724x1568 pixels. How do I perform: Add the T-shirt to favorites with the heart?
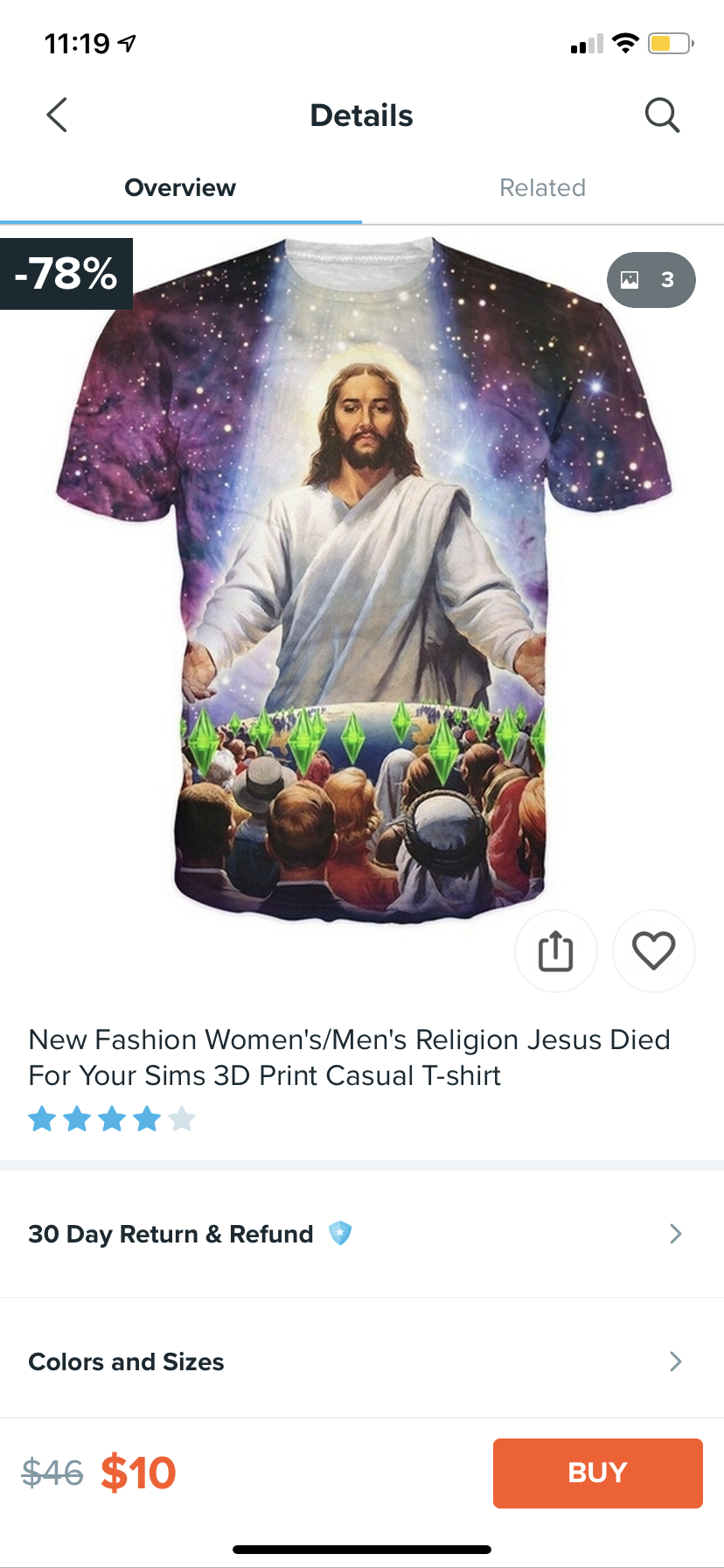(x=654, y=951)
